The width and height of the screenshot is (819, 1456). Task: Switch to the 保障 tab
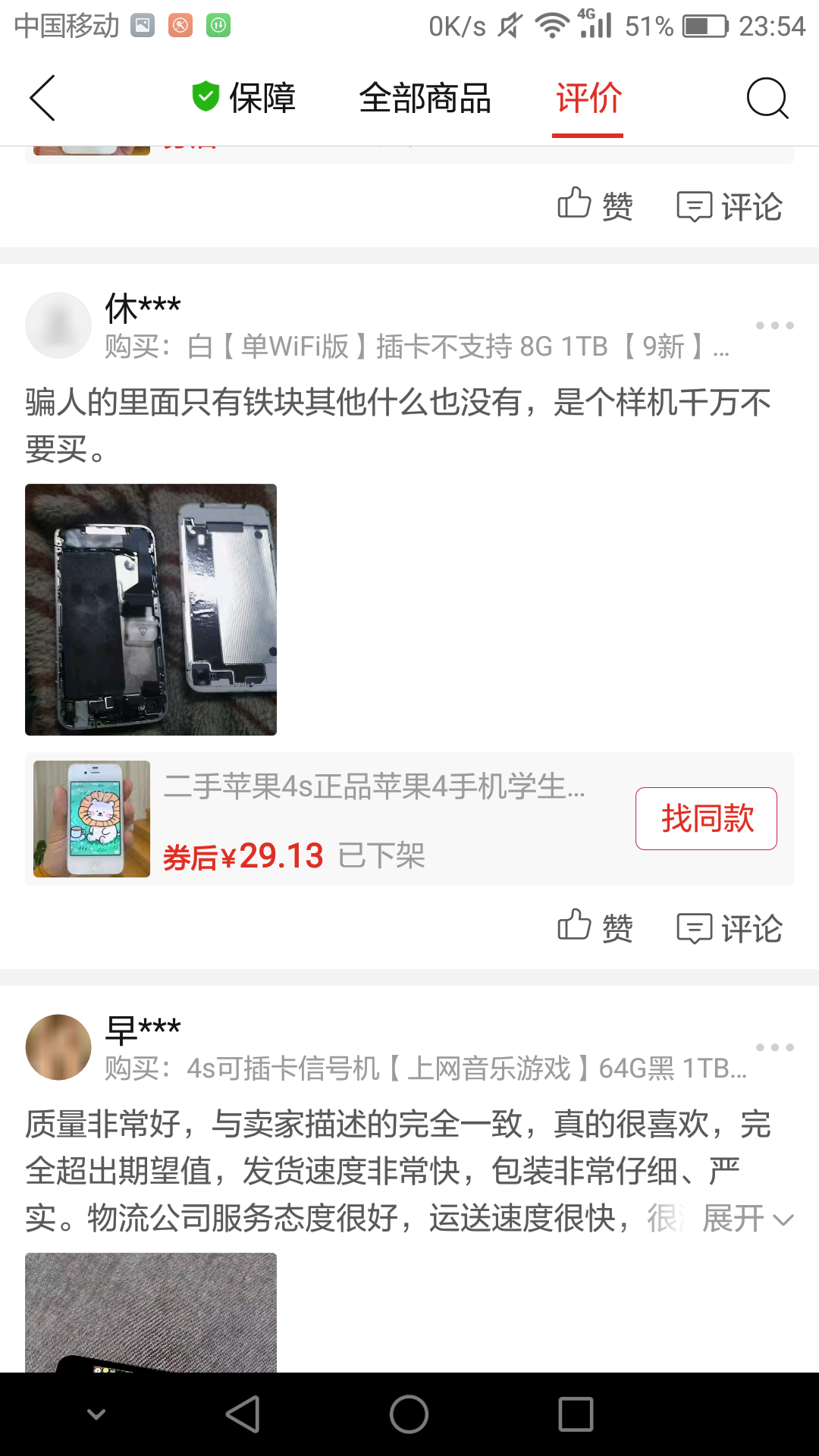[x=243, y=99]
